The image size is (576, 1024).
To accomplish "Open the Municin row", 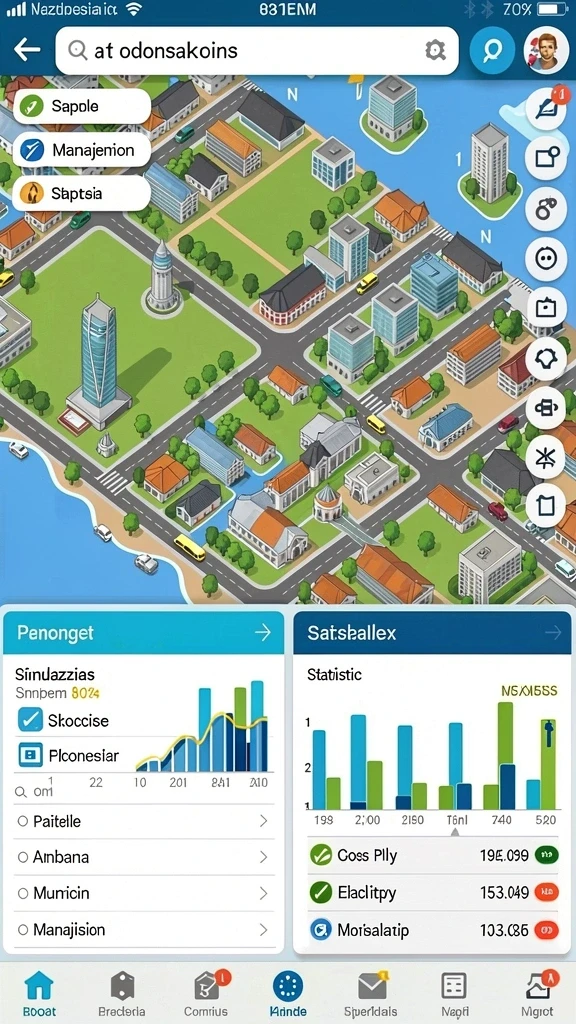I will tap(144, 893).
